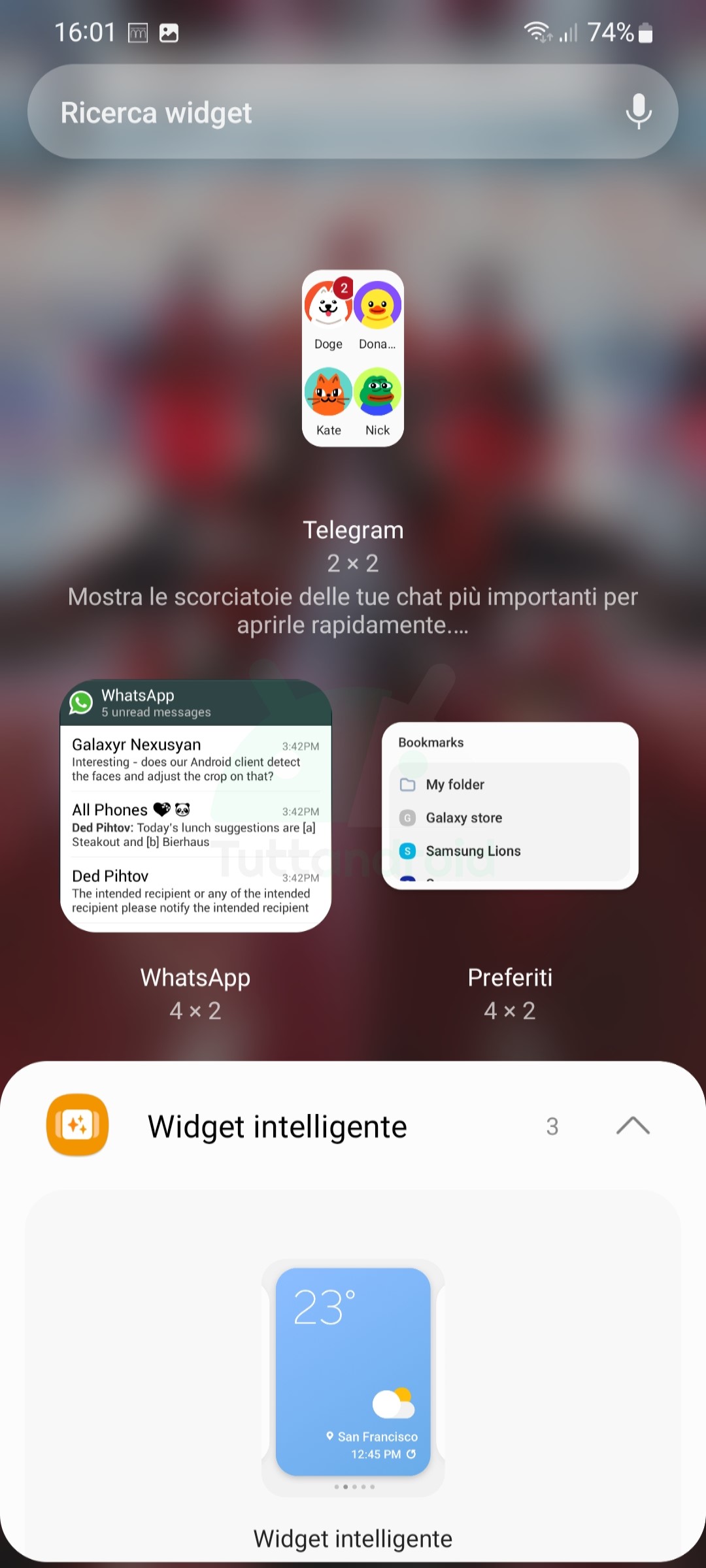
Task: Select the Widget intelligente weather preview
Action: pos(353,1372)
